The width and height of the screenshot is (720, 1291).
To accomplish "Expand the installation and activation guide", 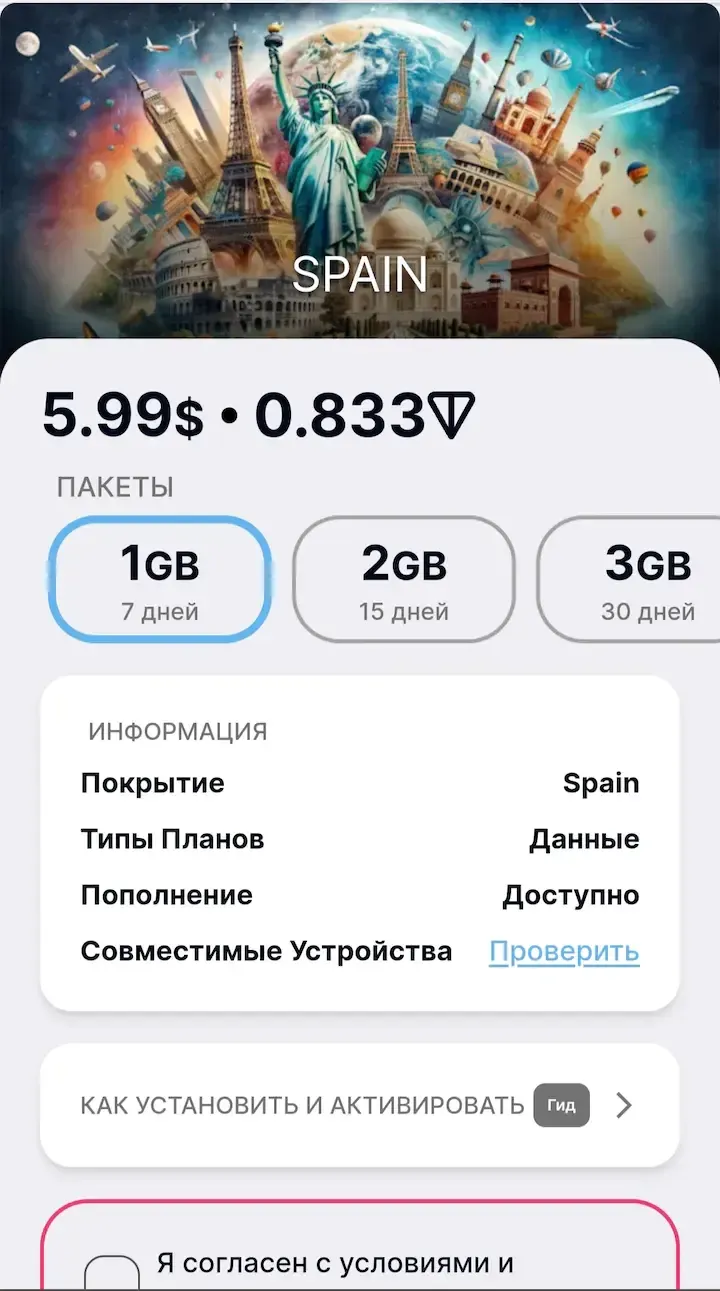I will pos(360,1105).
